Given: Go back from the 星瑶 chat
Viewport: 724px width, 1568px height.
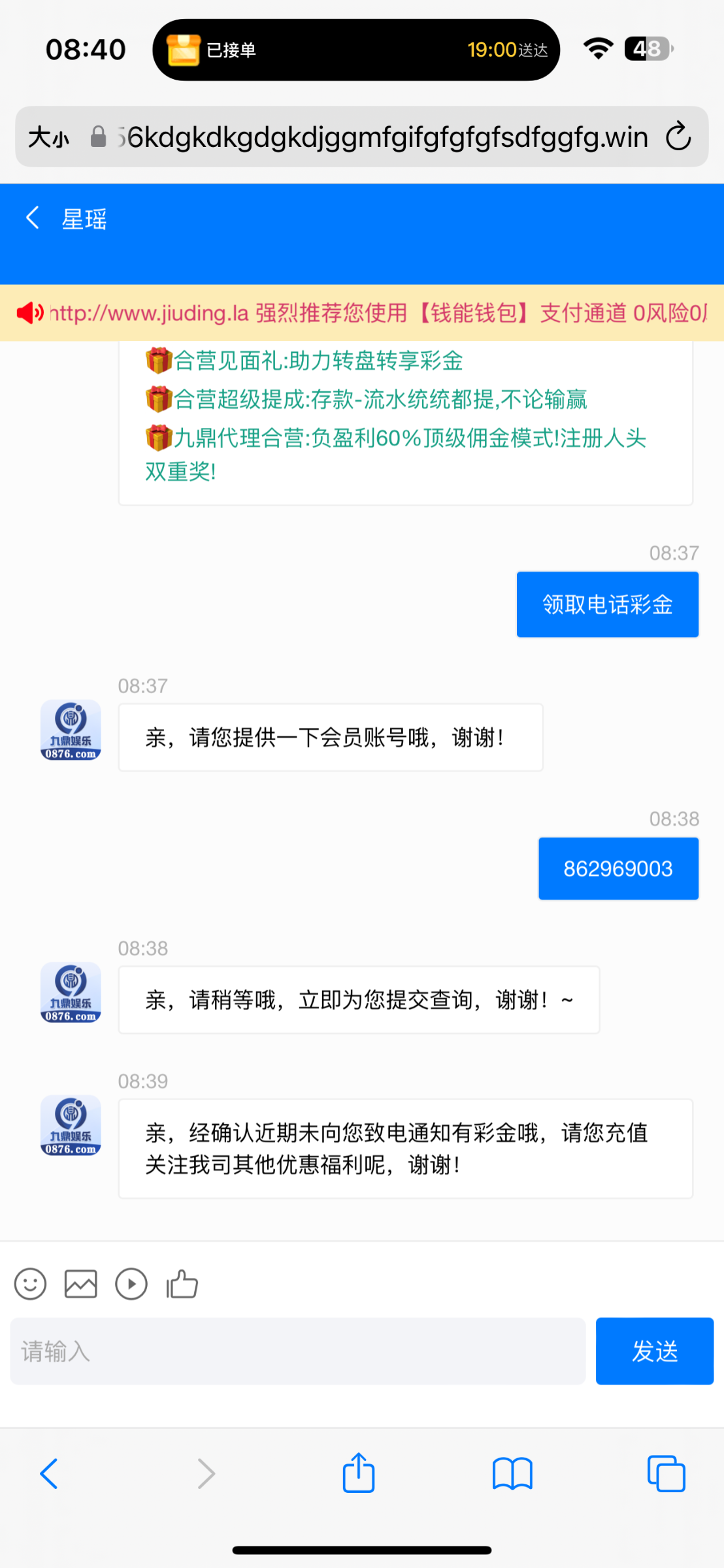Looking at the screenshot, I should click(33, 218).
